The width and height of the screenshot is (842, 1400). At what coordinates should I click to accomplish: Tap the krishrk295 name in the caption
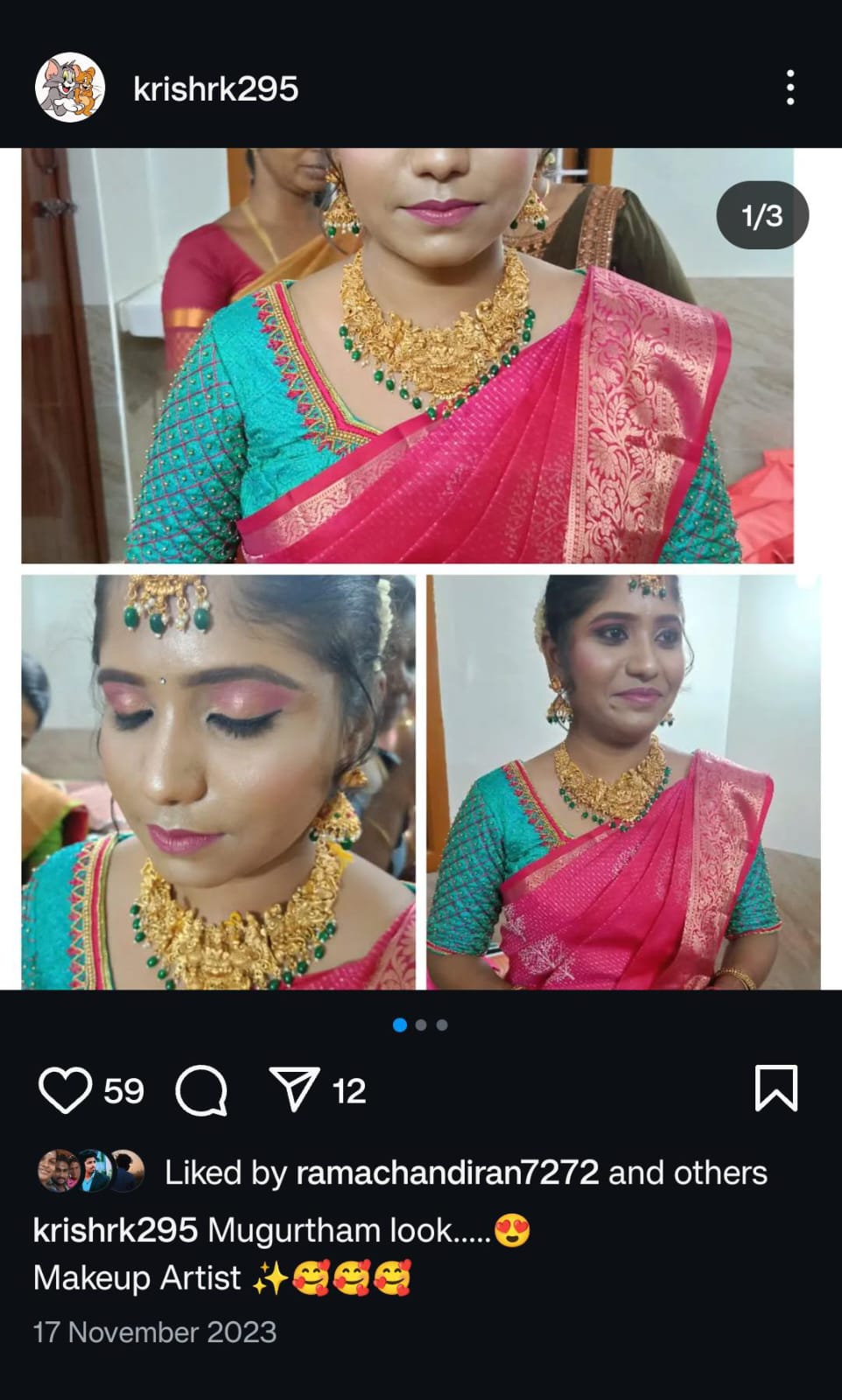(x=115, y=1230)
